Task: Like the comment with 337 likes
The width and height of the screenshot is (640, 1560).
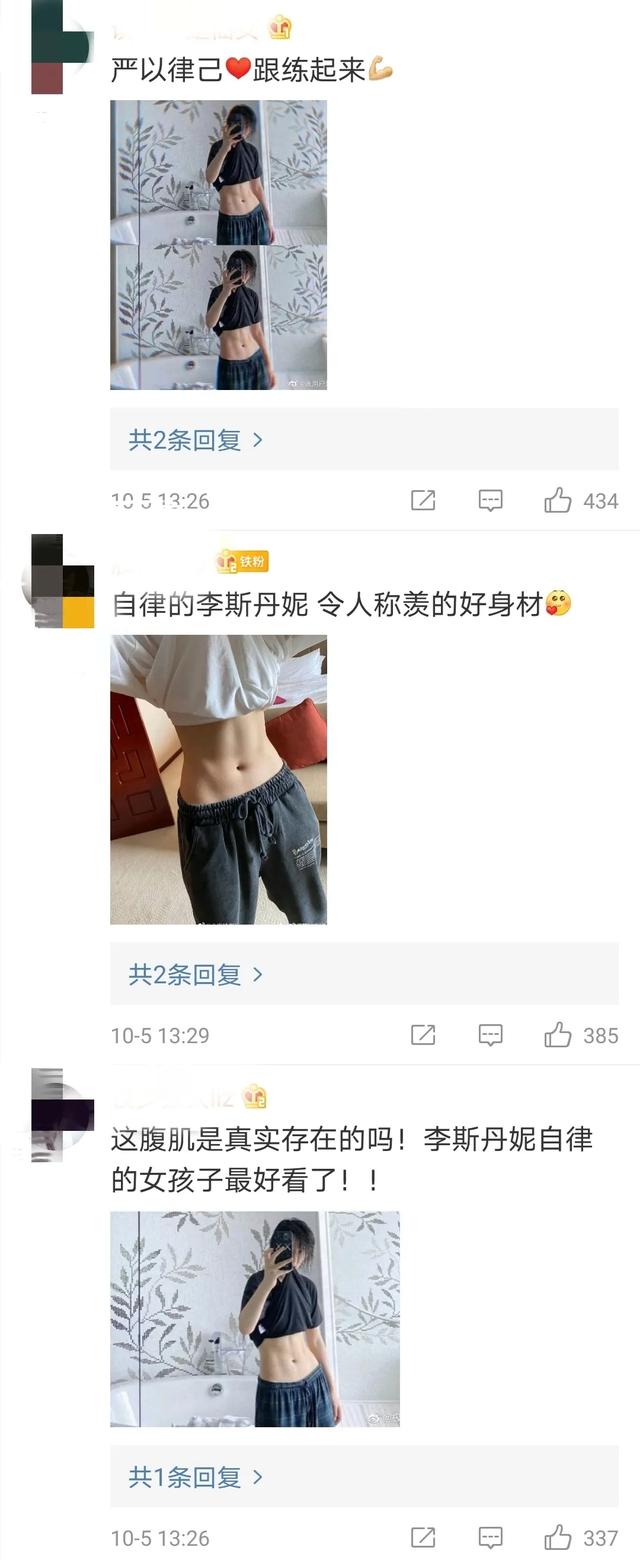Action: [x=558, y=1537]
